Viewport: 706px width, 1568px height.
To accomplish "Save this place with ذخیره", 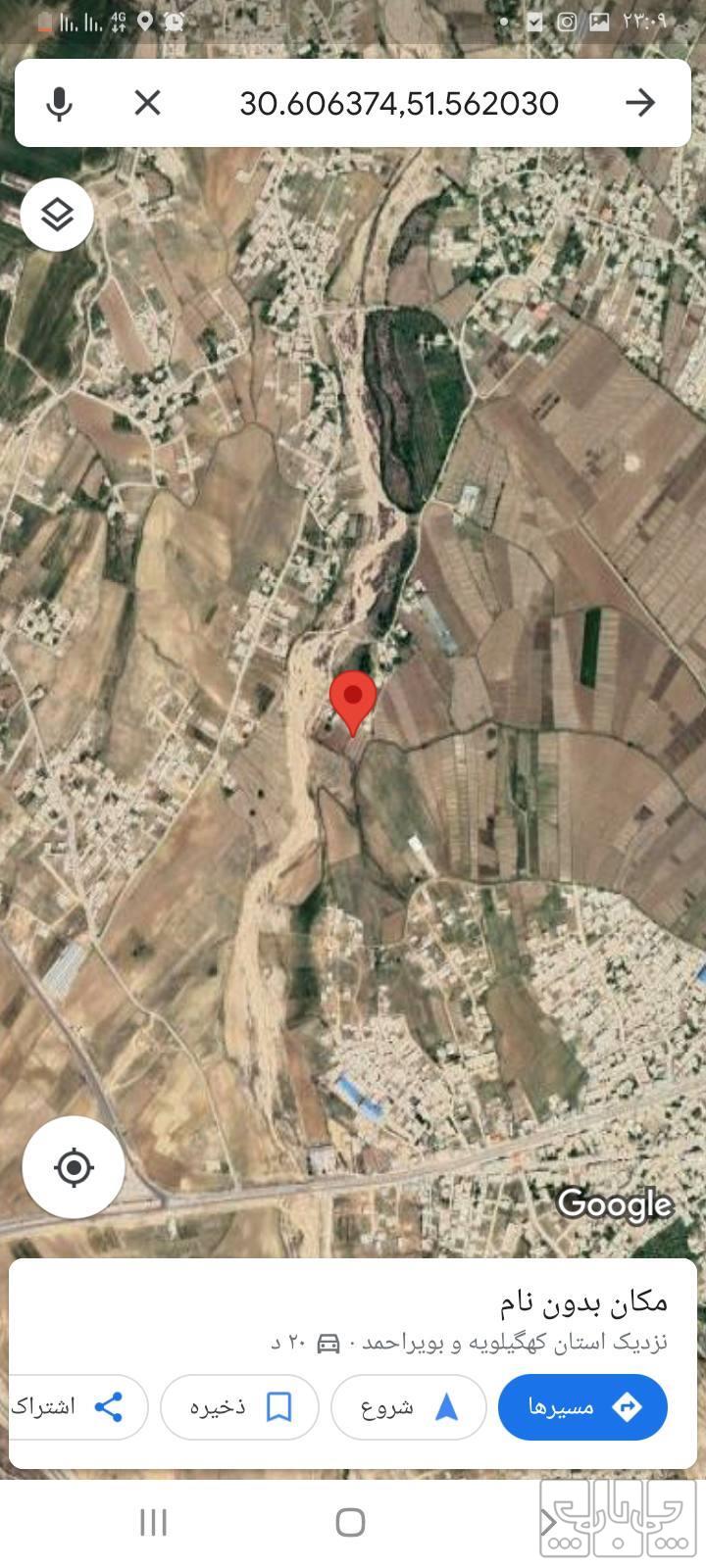I will [x=239, y=1407].
